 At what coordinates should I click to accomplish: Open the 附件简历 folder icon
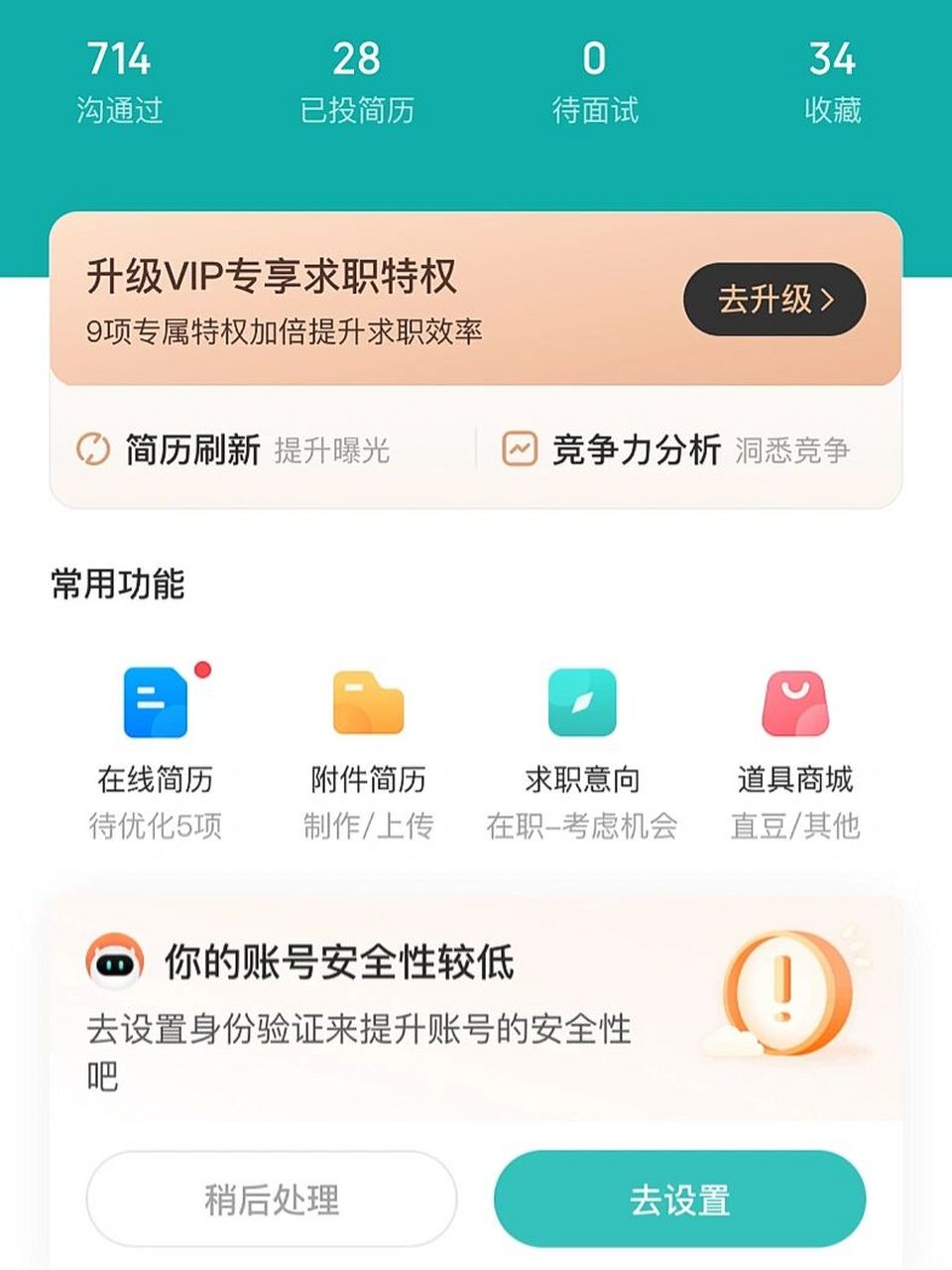click(369, 701)
